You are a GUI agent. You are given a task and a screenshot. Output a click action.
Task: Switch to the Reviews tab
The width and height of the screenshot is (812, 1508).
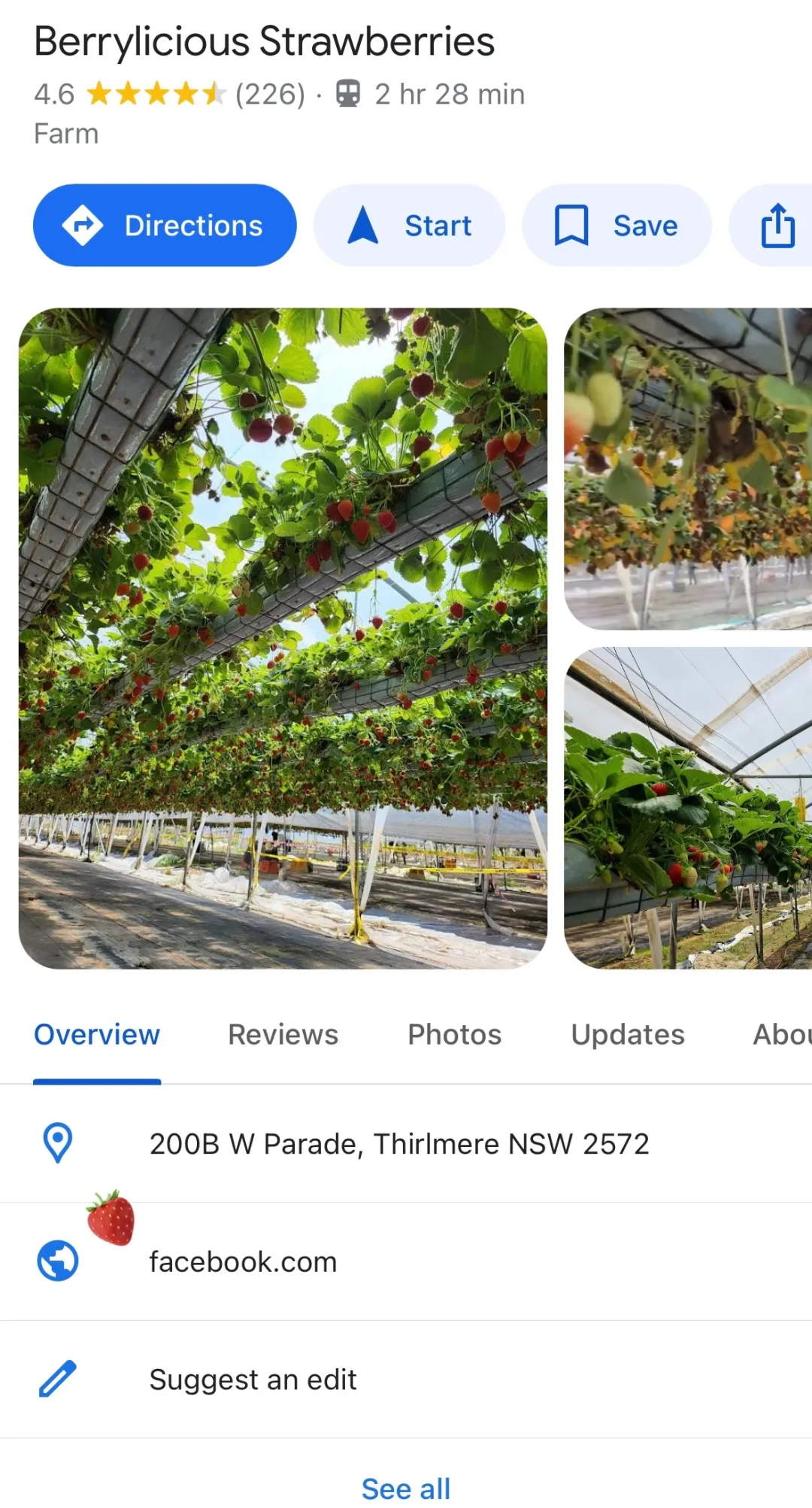coord(283,1035)
